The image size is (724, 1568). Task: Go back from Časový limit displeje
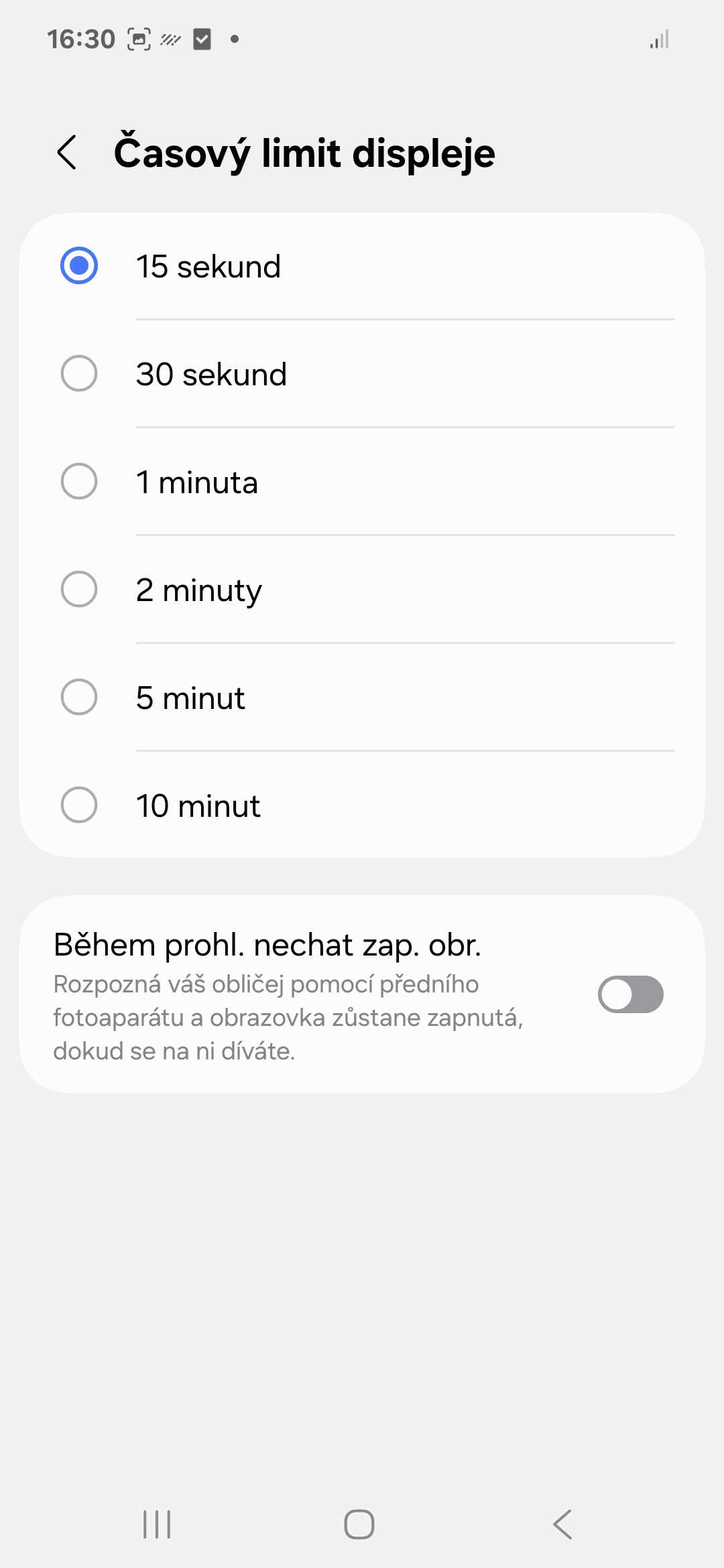point(67,153)
